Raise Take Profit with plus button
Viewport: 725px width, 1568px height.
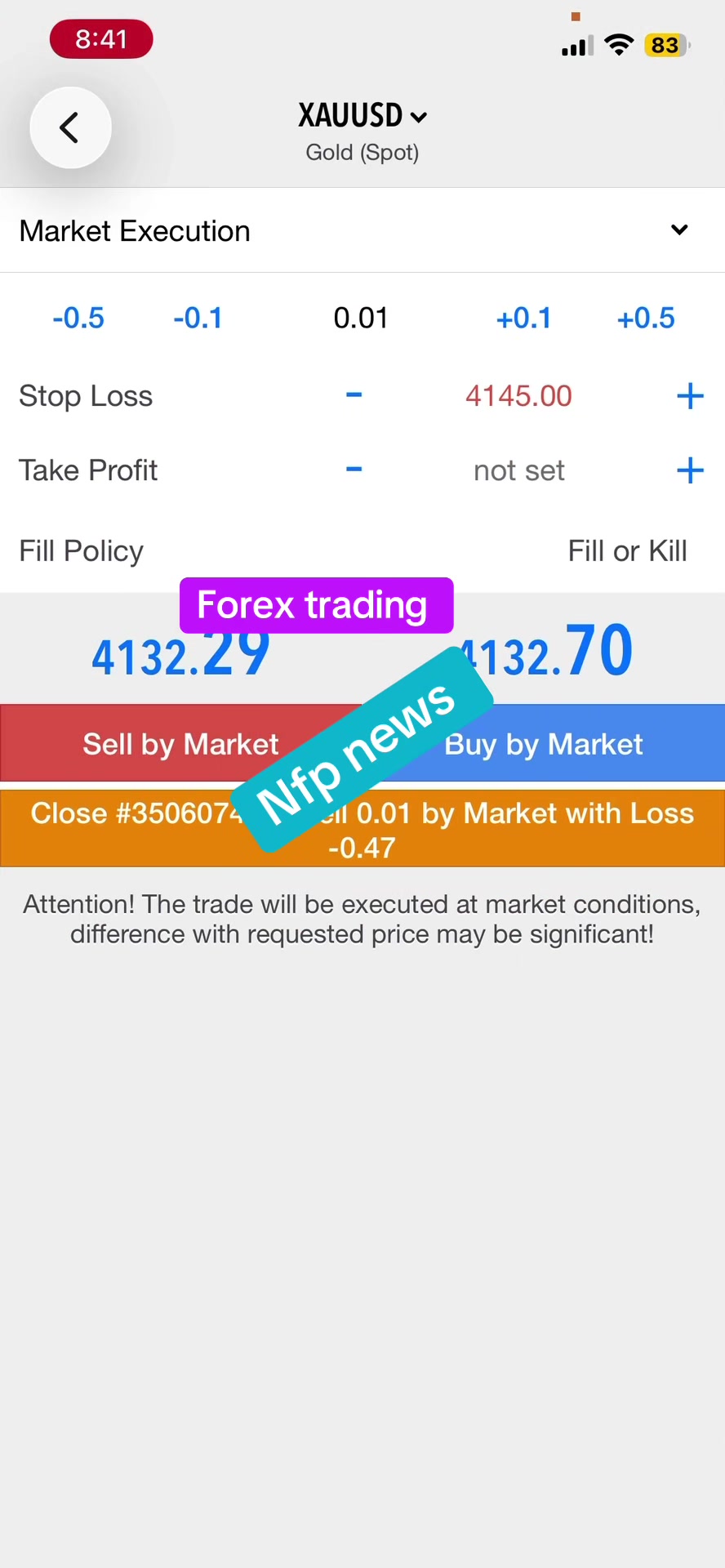click(x=690, y=470)
